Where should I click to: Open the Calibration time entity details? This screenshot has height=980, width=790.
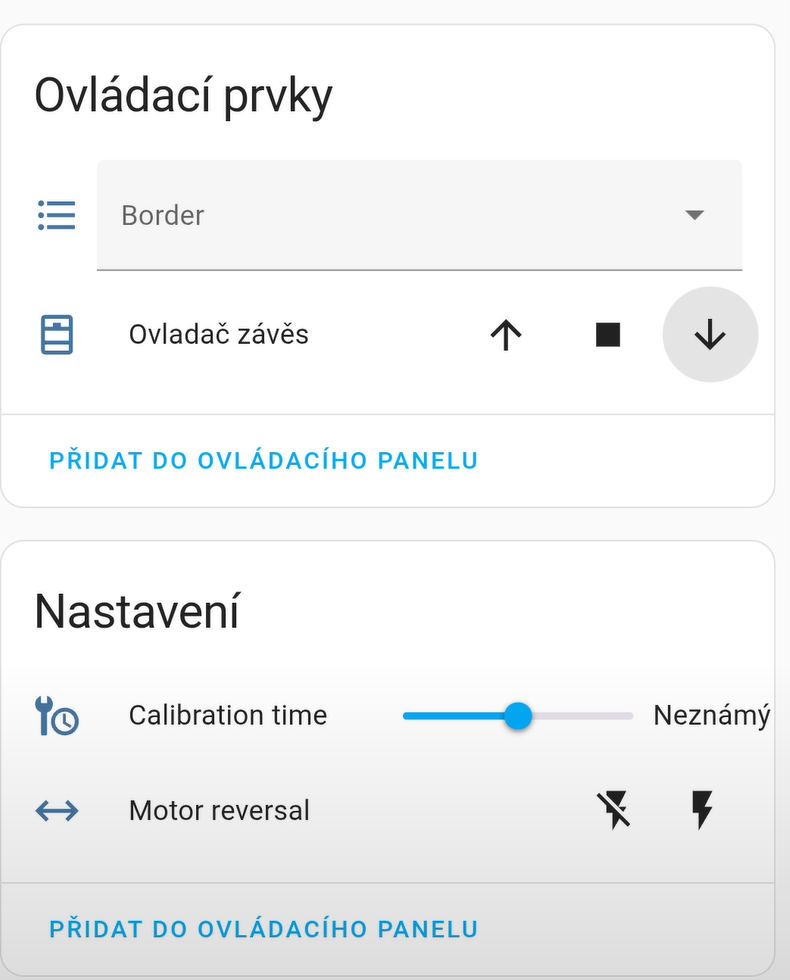tap(227, 716)
